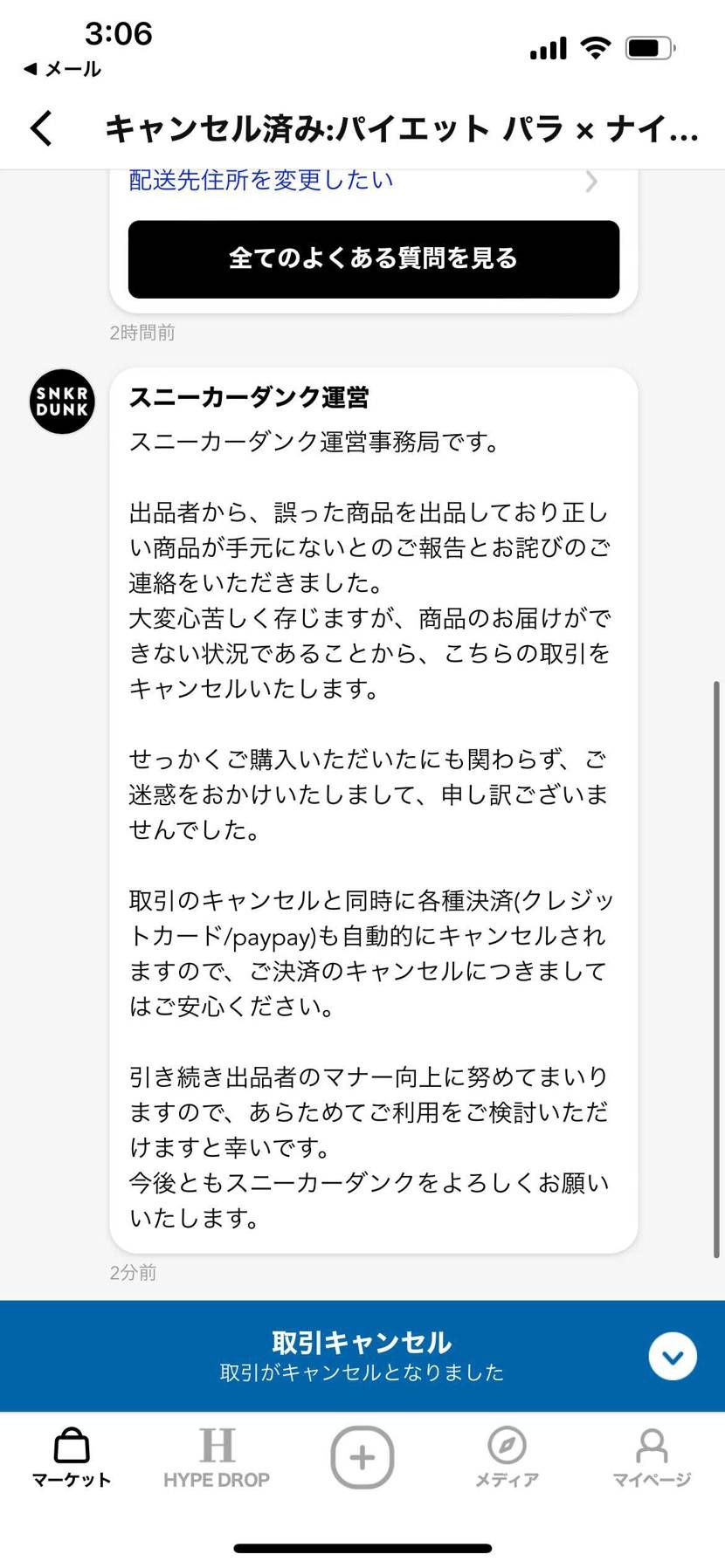Tap the central plus (+) create icon
The height and width of the screenshot is (1568, 725).
[x=362, y=1456]
